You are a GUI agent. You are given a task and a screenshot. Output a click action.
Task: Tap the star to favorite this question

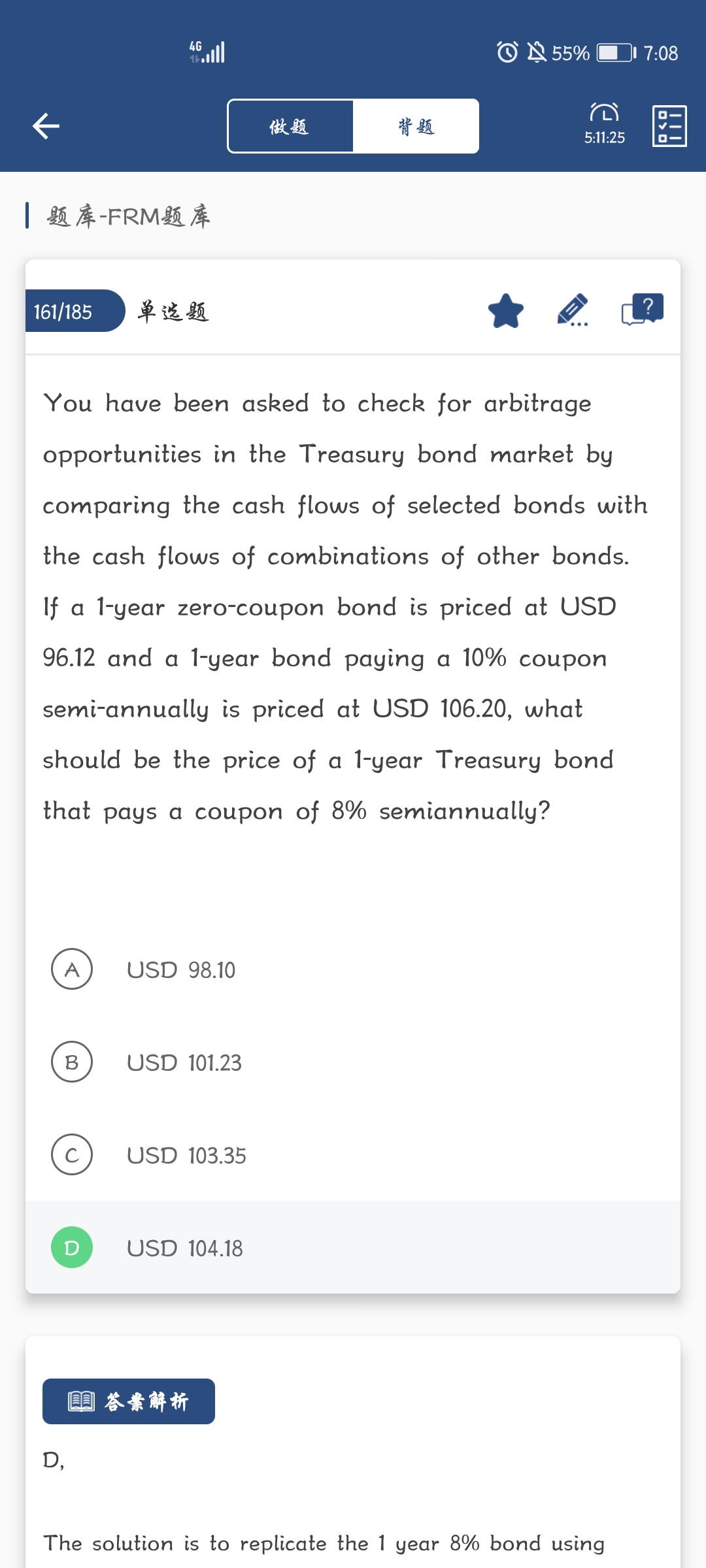(506, 311)
